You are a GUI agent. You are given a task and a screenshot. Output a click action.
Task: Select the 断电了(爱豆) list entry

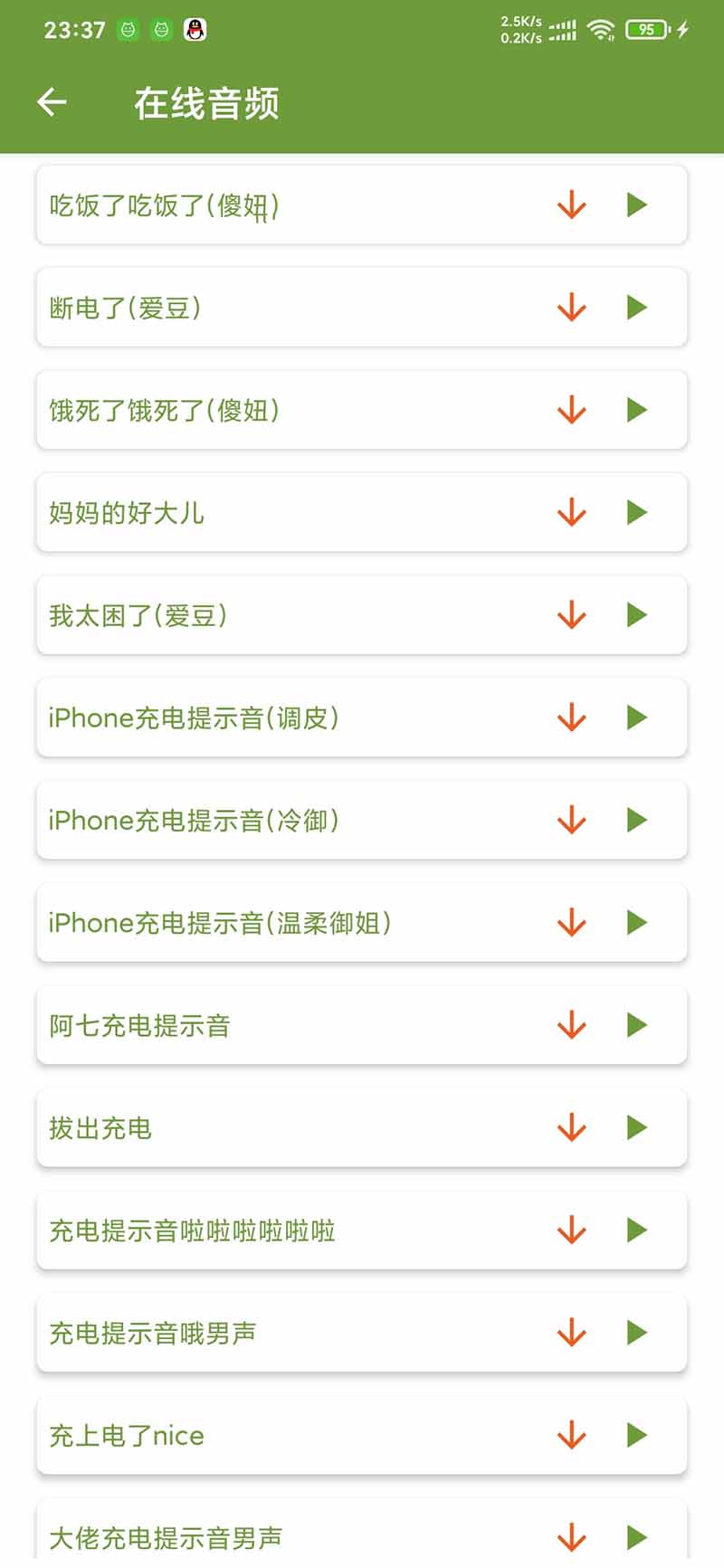click(226, 308)
